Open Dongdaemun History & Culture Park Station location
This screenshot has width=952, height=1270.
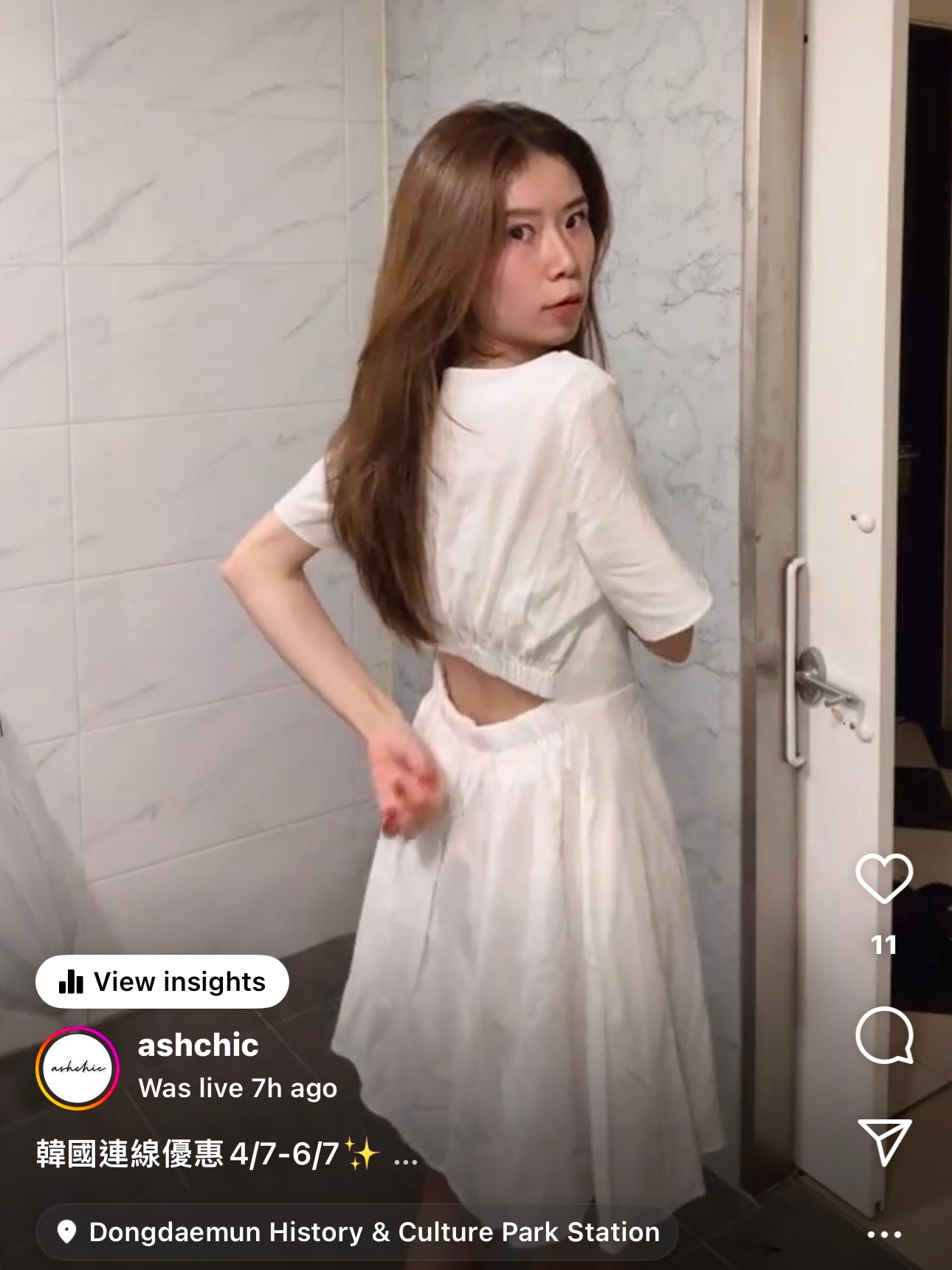[358, 1232]
